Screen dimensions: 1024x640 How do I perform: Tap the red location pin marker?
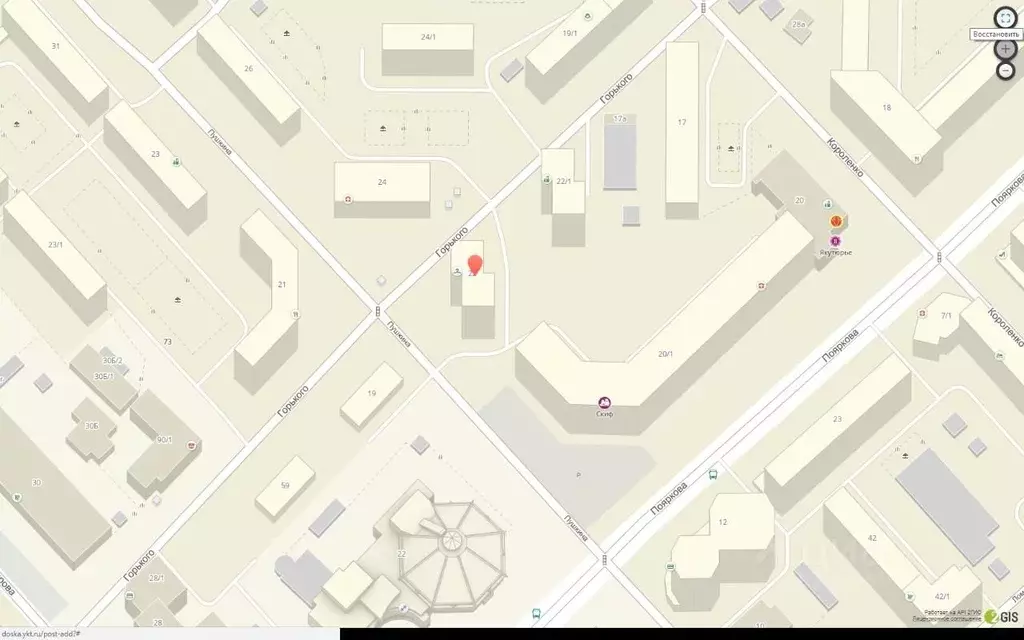[x=475, y=266]
